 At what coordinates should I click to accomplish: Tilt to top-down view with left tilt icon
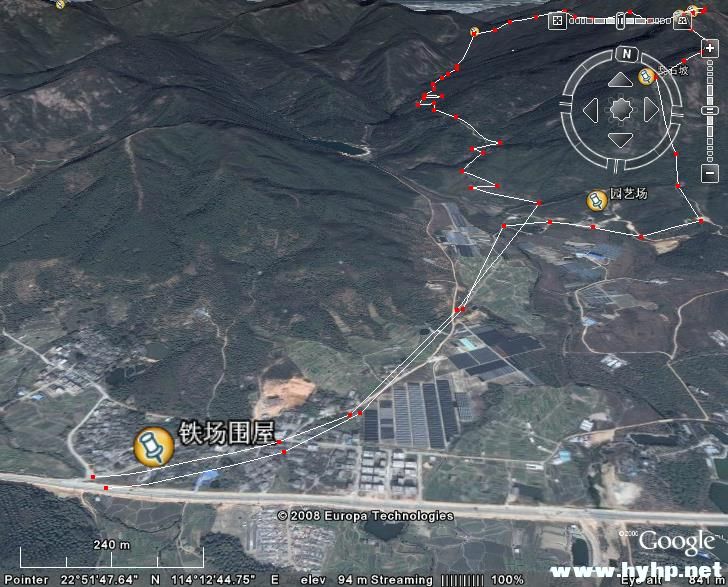[557, 20]
